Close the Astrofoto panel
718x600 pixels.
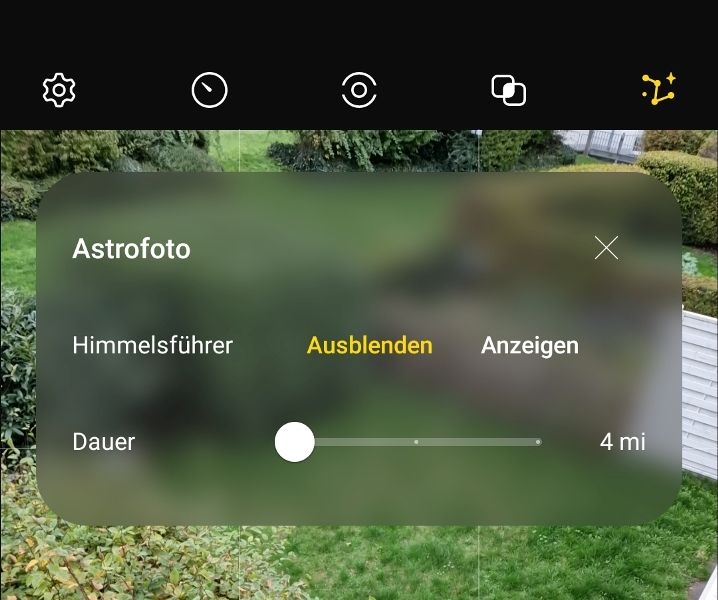coord(606,248)
